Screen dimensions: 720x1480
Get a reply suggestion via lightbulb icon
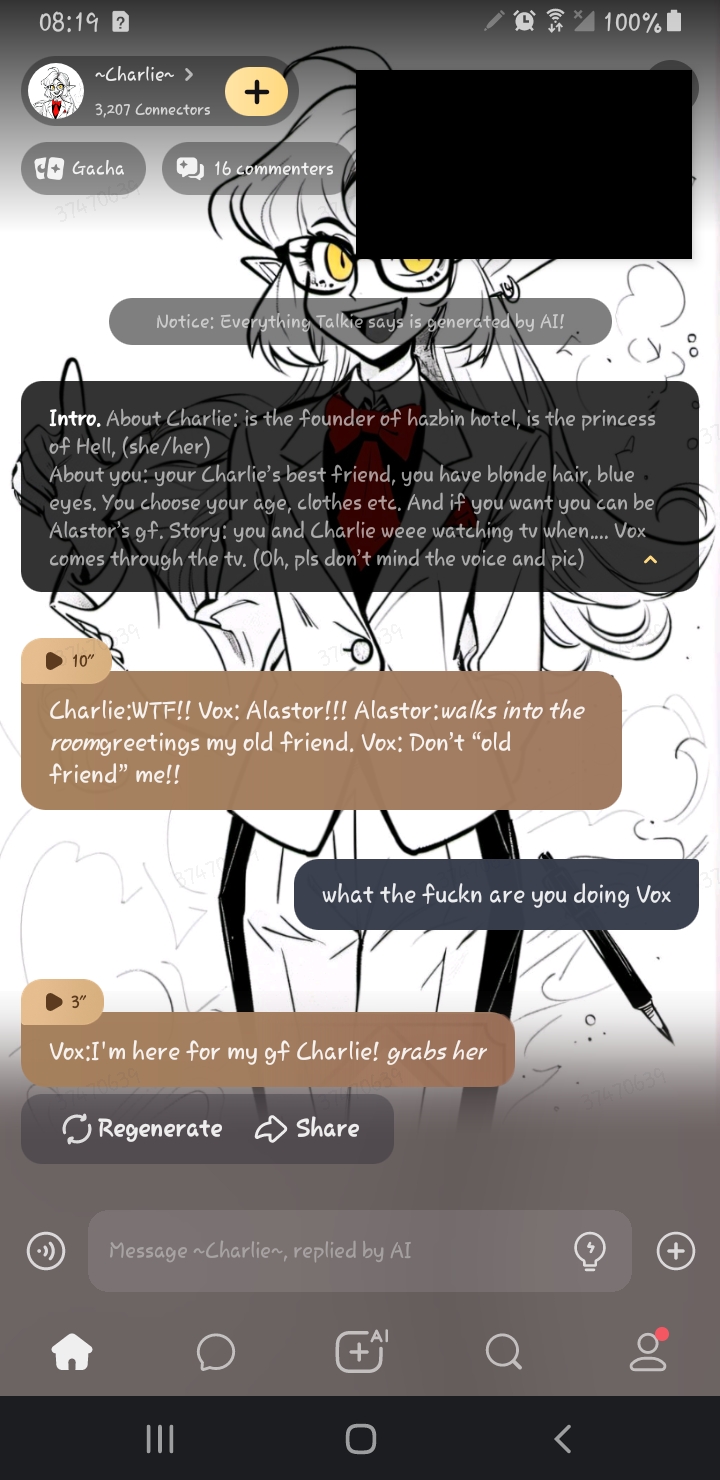point(590,1250)
